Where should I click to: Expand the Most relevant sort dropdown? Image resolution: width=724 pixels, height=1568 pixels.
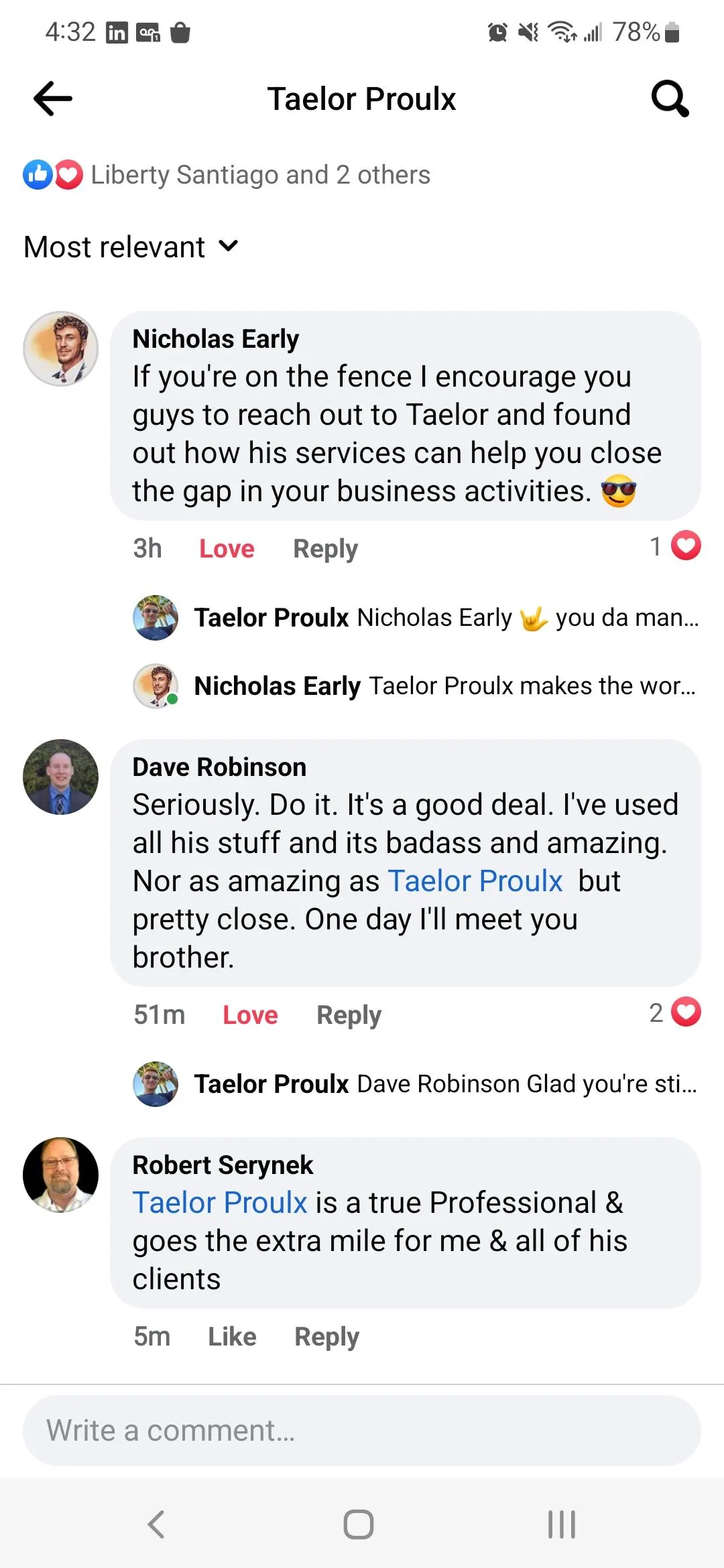(131, 247)
